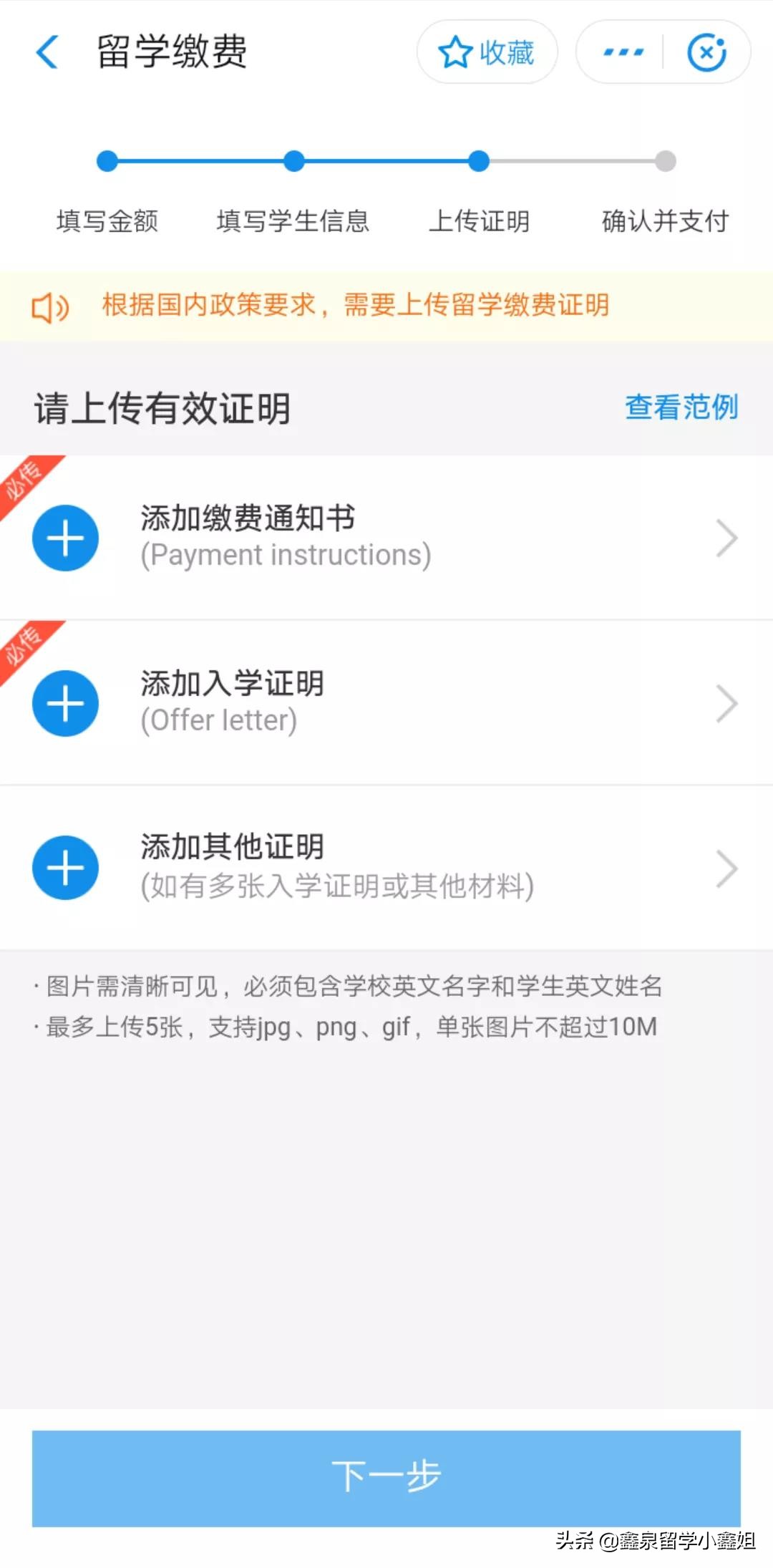This screenshot has height=1568, width=773.
Task: Tap the plus icon to add 其他证明
Action: (64, 867)
